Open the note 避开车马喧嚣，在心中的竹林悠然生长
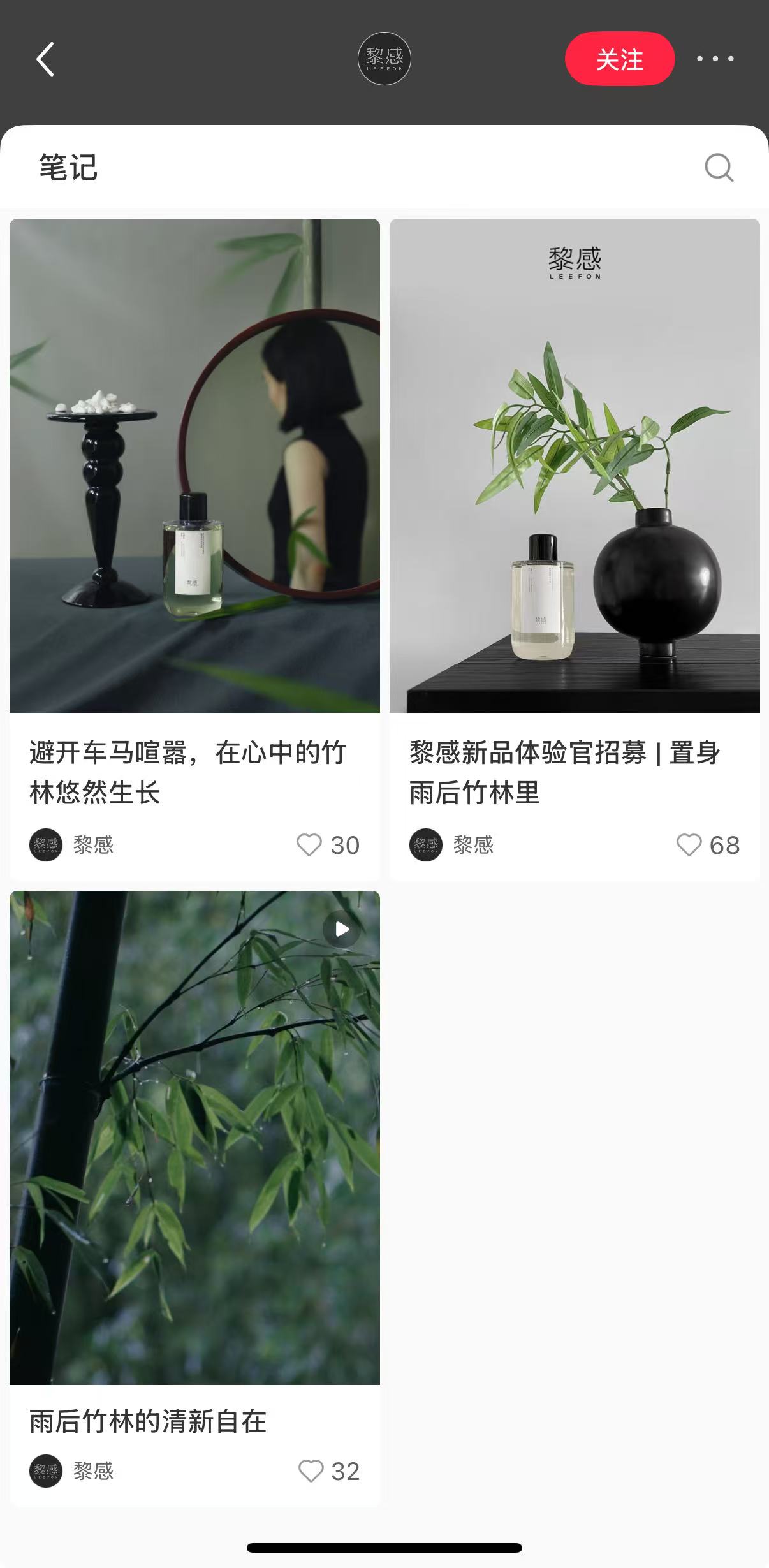 coord(194,465)
